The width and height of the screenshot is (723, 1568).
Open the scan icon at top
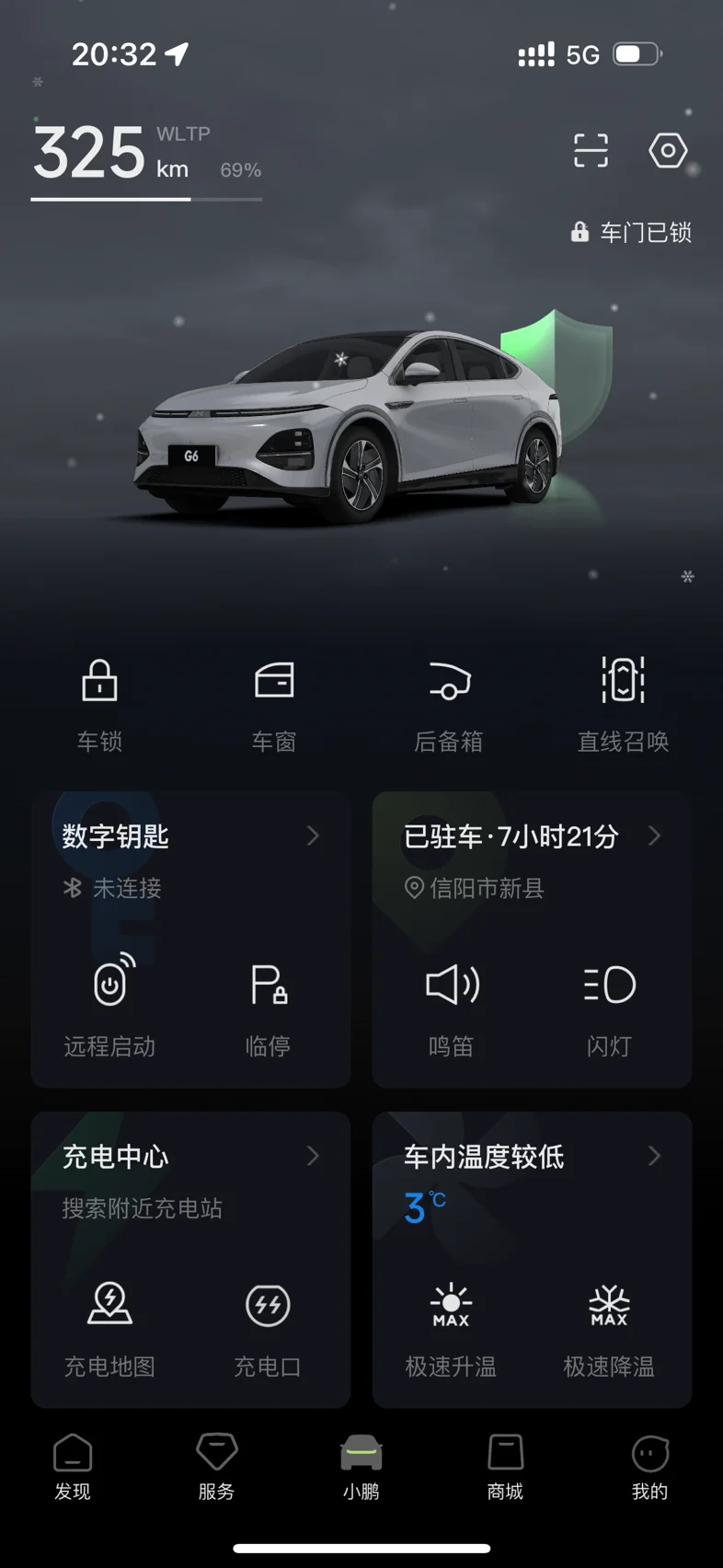pyautogui.click(x=591, y=150)
